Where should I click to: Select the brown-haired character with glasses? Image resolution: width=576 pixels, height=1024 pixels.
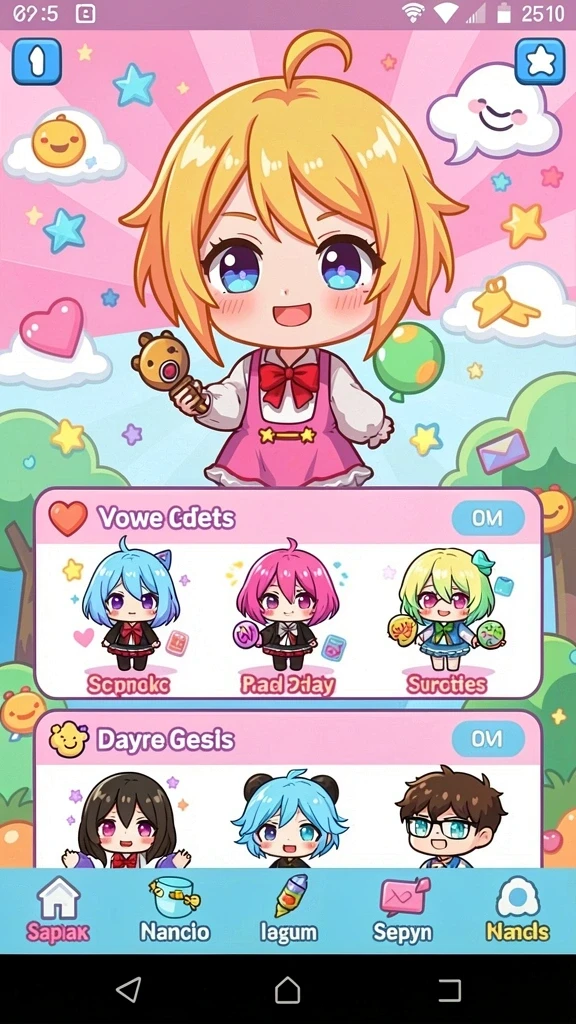click(x=451, y=817)
